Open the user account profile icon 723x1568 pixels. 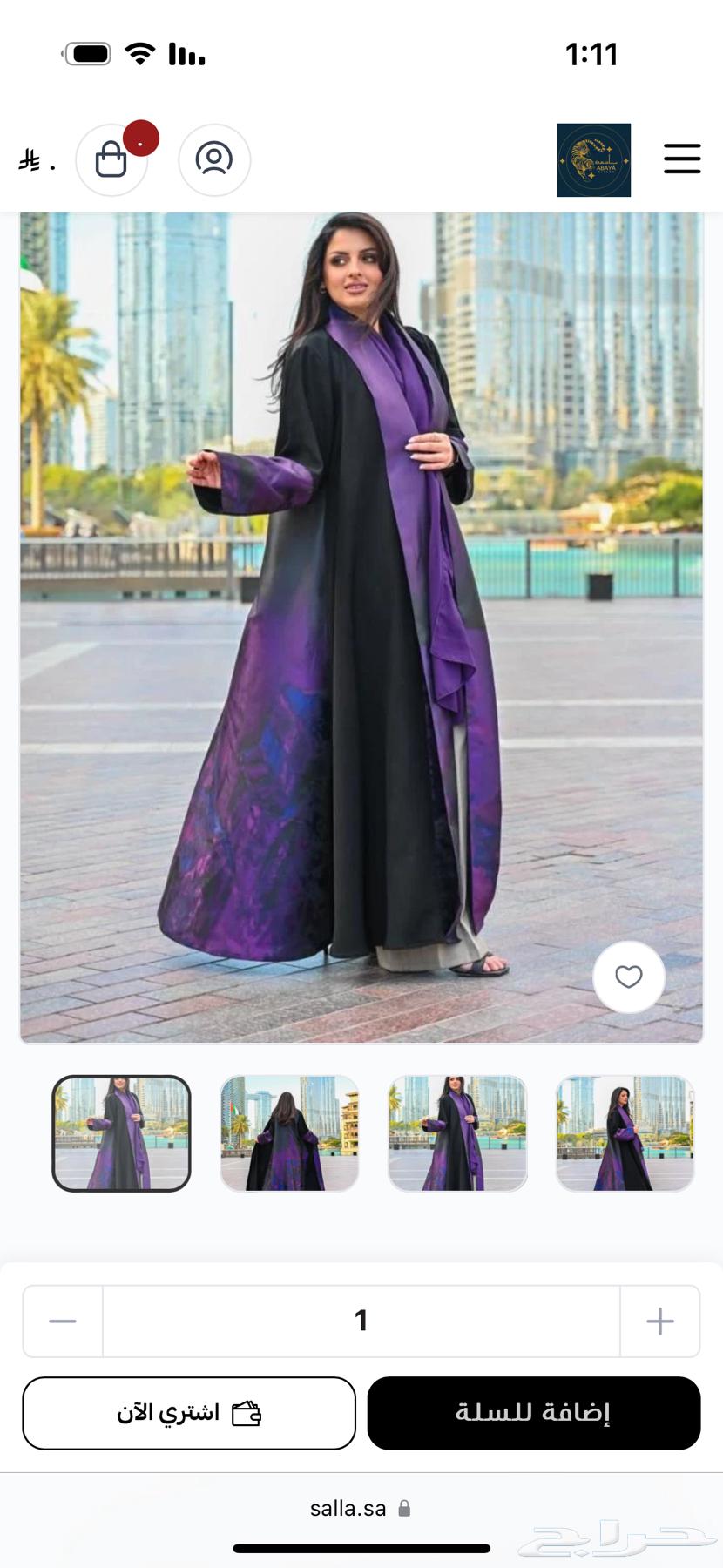pyautogui.click(x=214, y=160)
